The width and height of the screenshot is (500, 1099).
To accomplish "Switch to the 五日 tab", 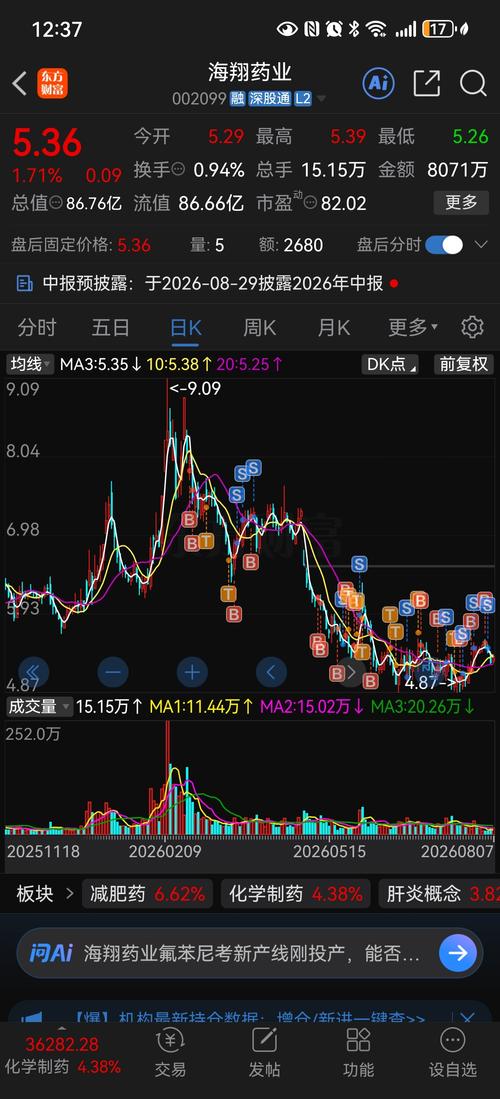I will [x=111, y=327].
